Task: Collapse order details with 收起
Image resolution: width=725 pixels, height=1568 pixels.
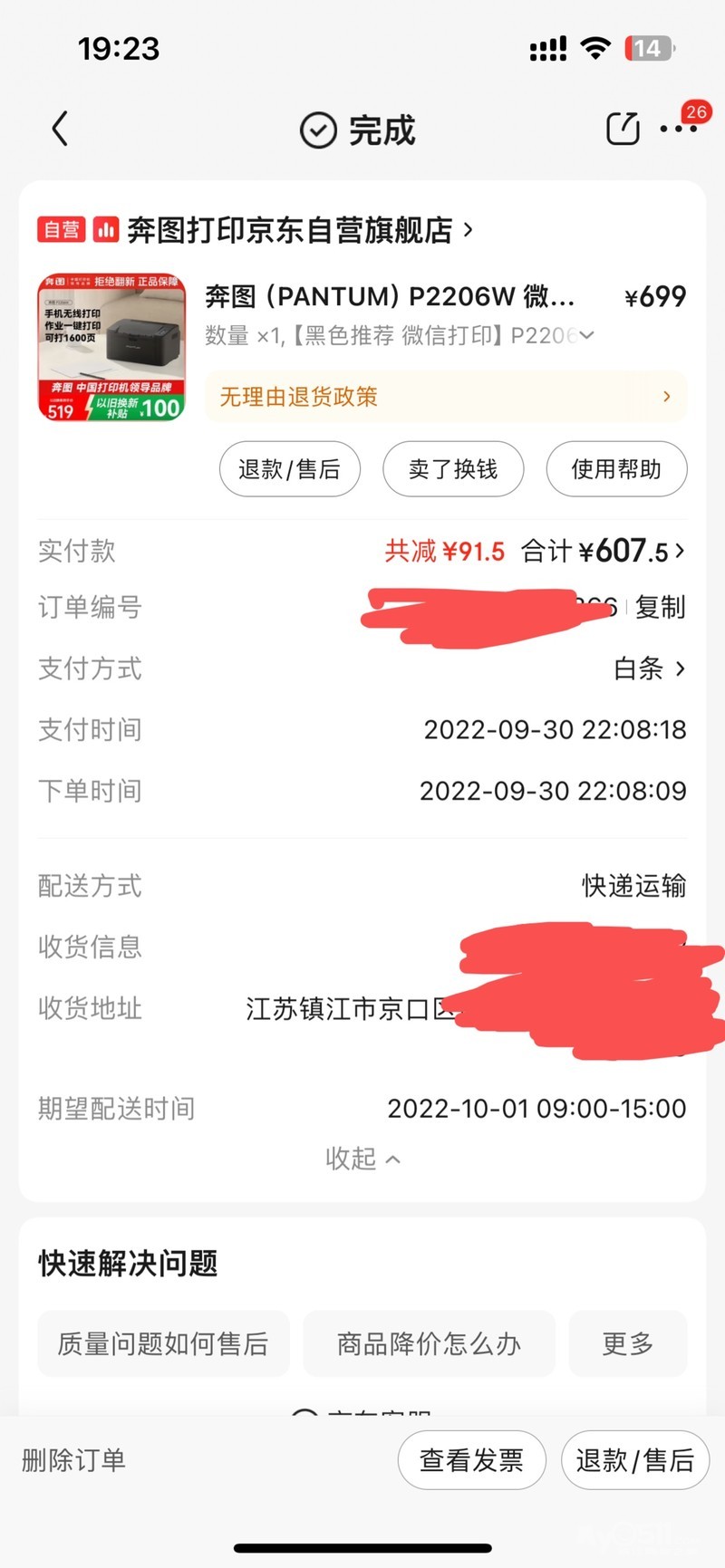Action: pos(362,1159)
